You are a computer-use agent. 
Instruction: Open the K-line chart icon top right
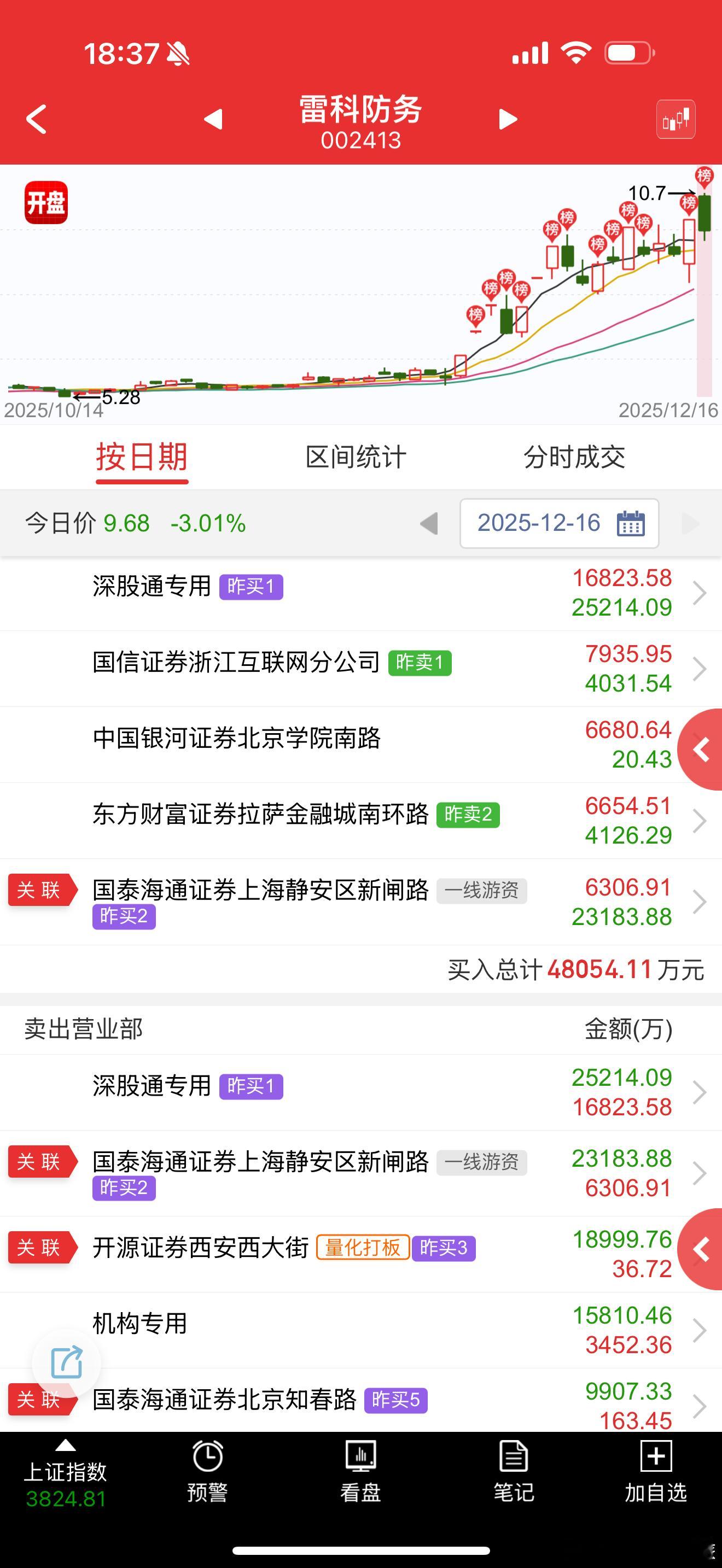676,118
